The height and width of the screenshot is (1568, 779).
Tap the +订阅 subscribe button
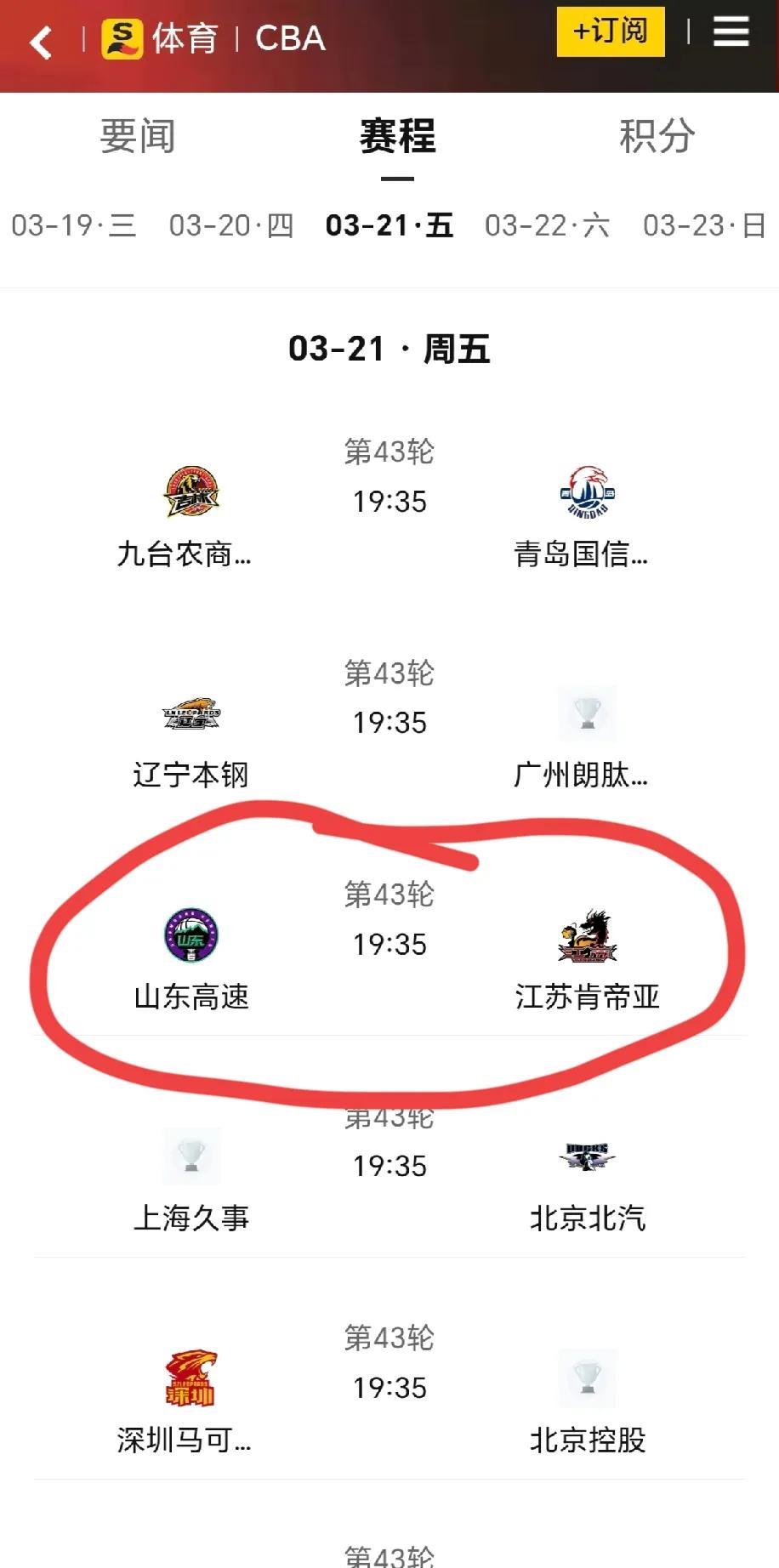[611, 31]
